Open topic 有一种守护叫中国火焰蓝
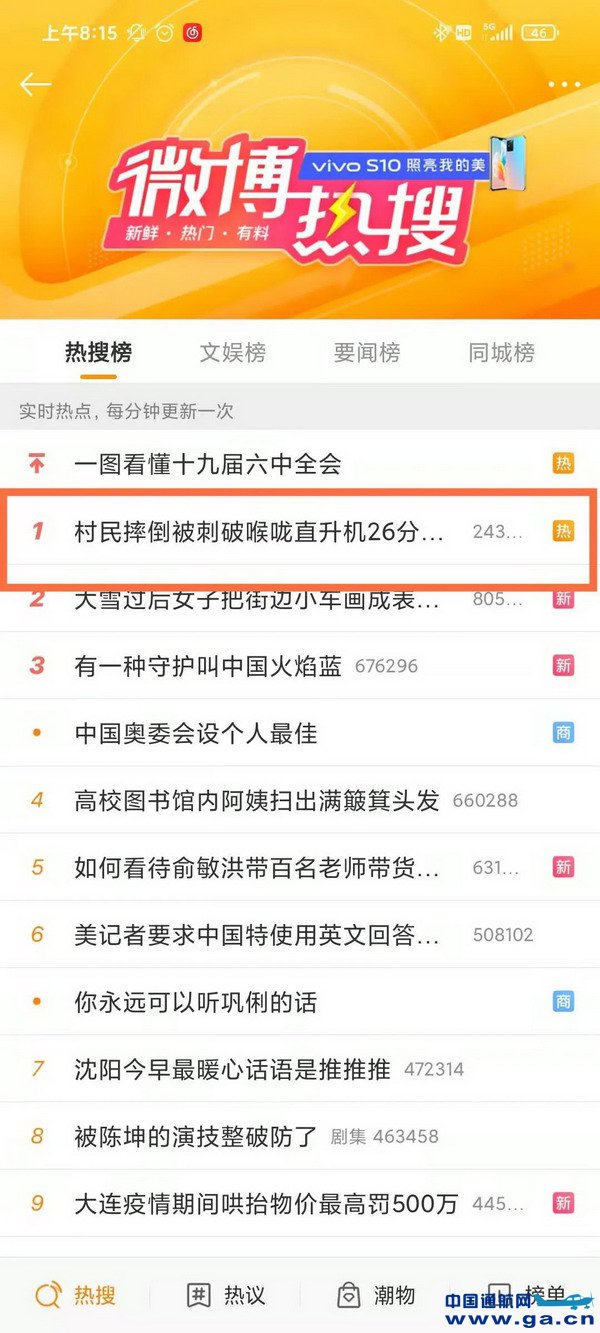 tap(208, 666)
